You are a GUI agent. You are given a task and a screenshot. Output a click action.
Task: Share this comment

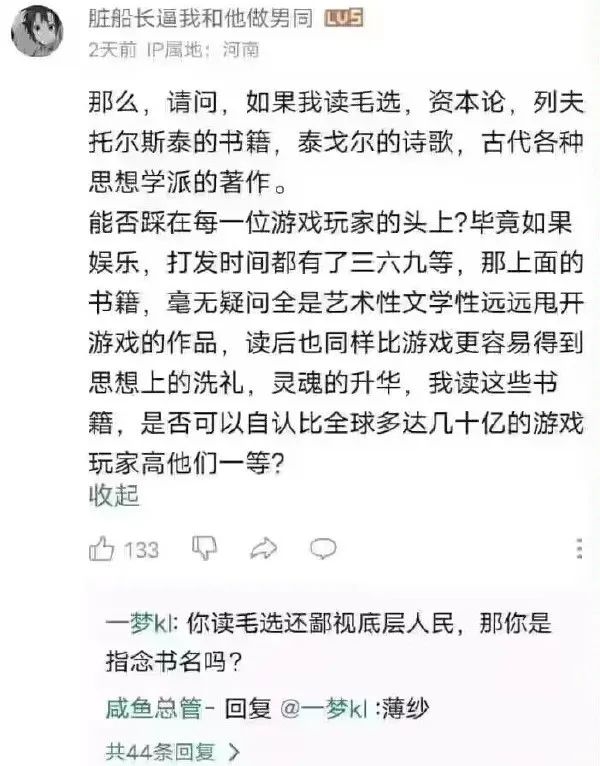[x=263, y=547]
